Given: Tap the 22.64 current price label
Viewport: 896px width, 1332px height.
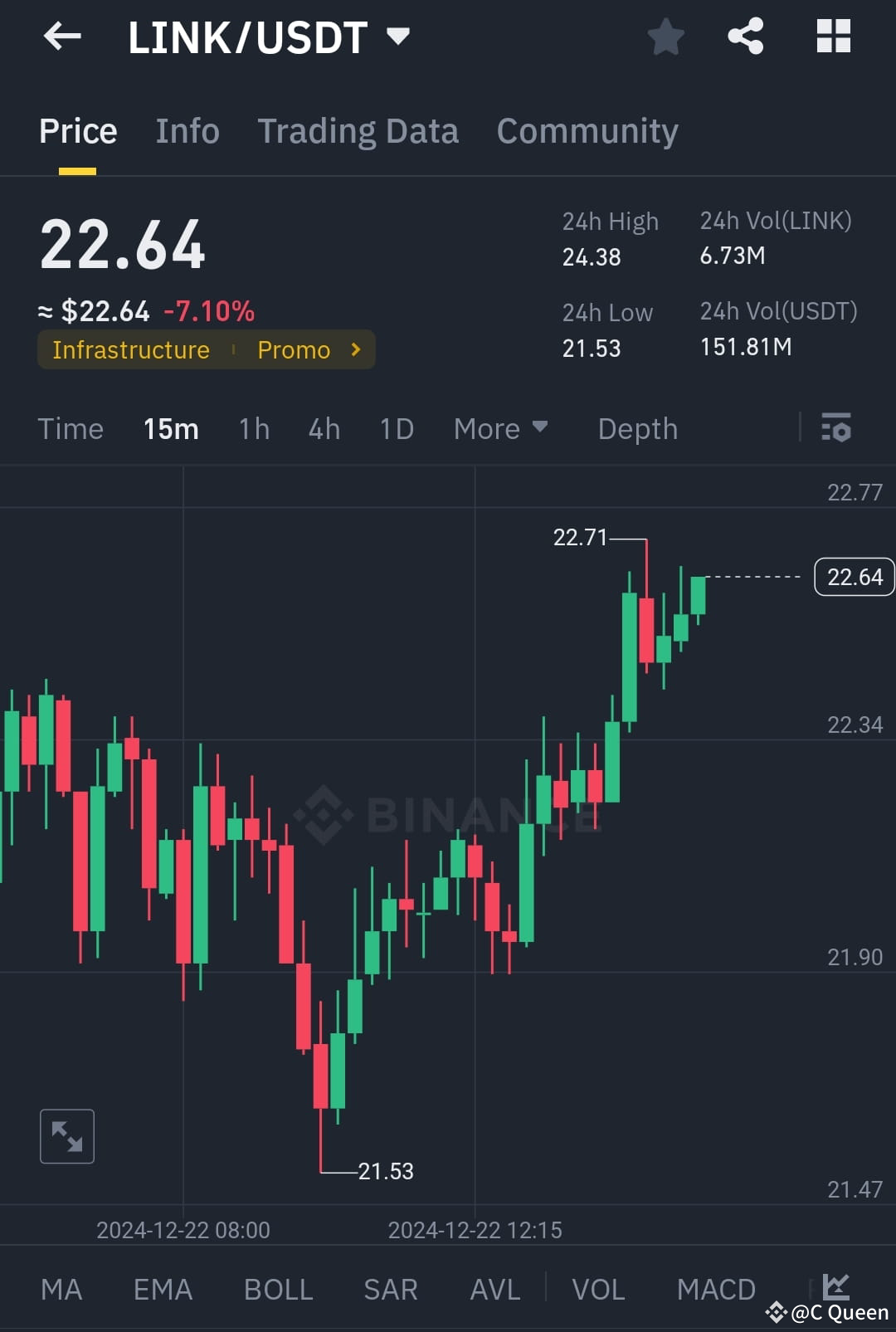Looking at the screenshot, I should [x=854, y=576].
